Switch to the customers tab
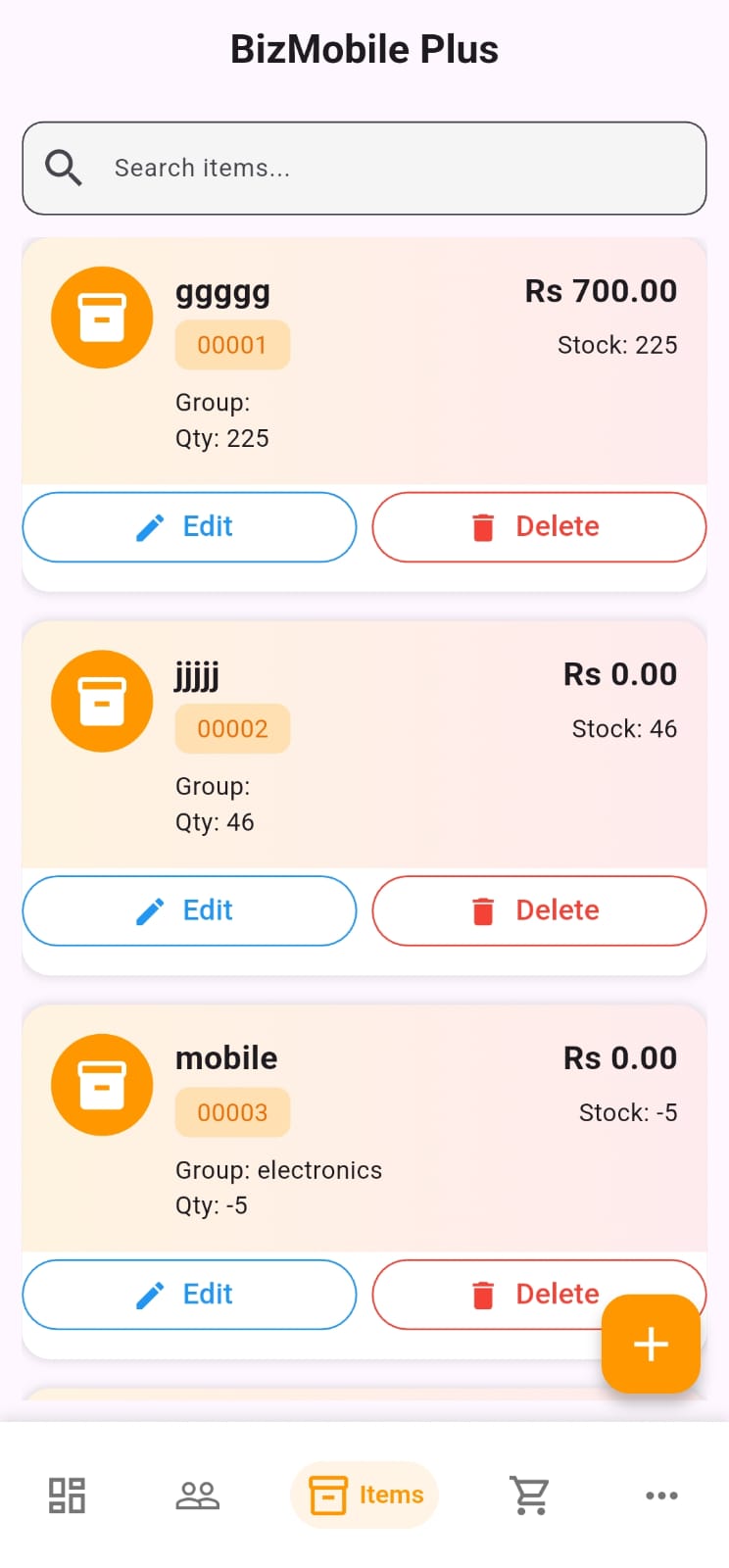 click(197, 1495)
